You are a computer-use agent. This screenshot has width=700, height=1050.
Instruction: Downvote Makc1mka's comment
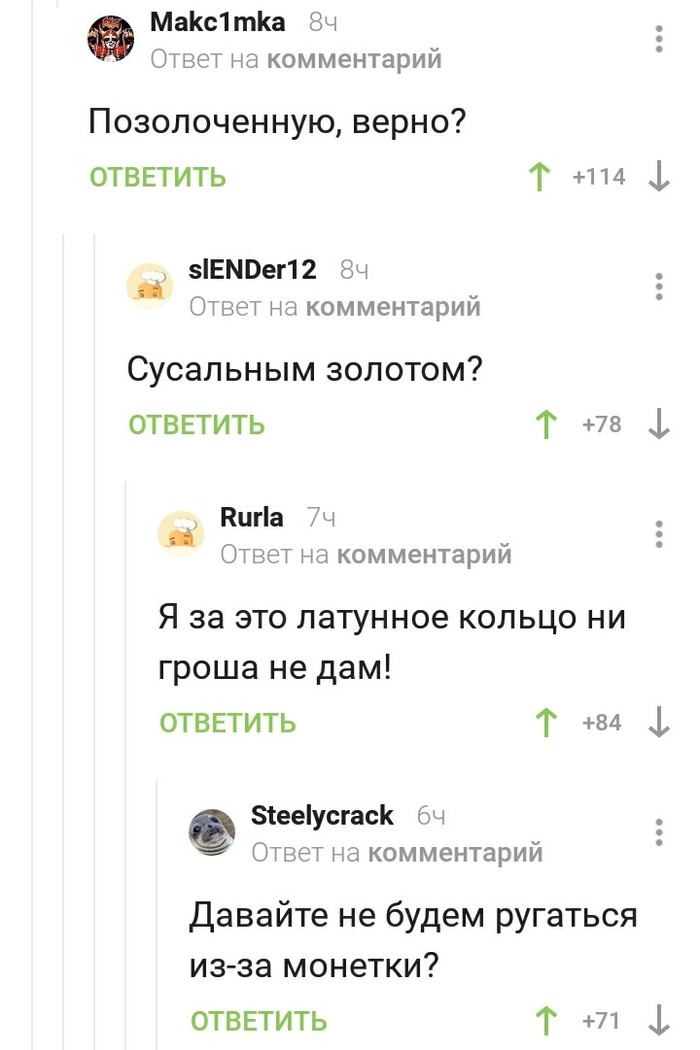(659, 178)
